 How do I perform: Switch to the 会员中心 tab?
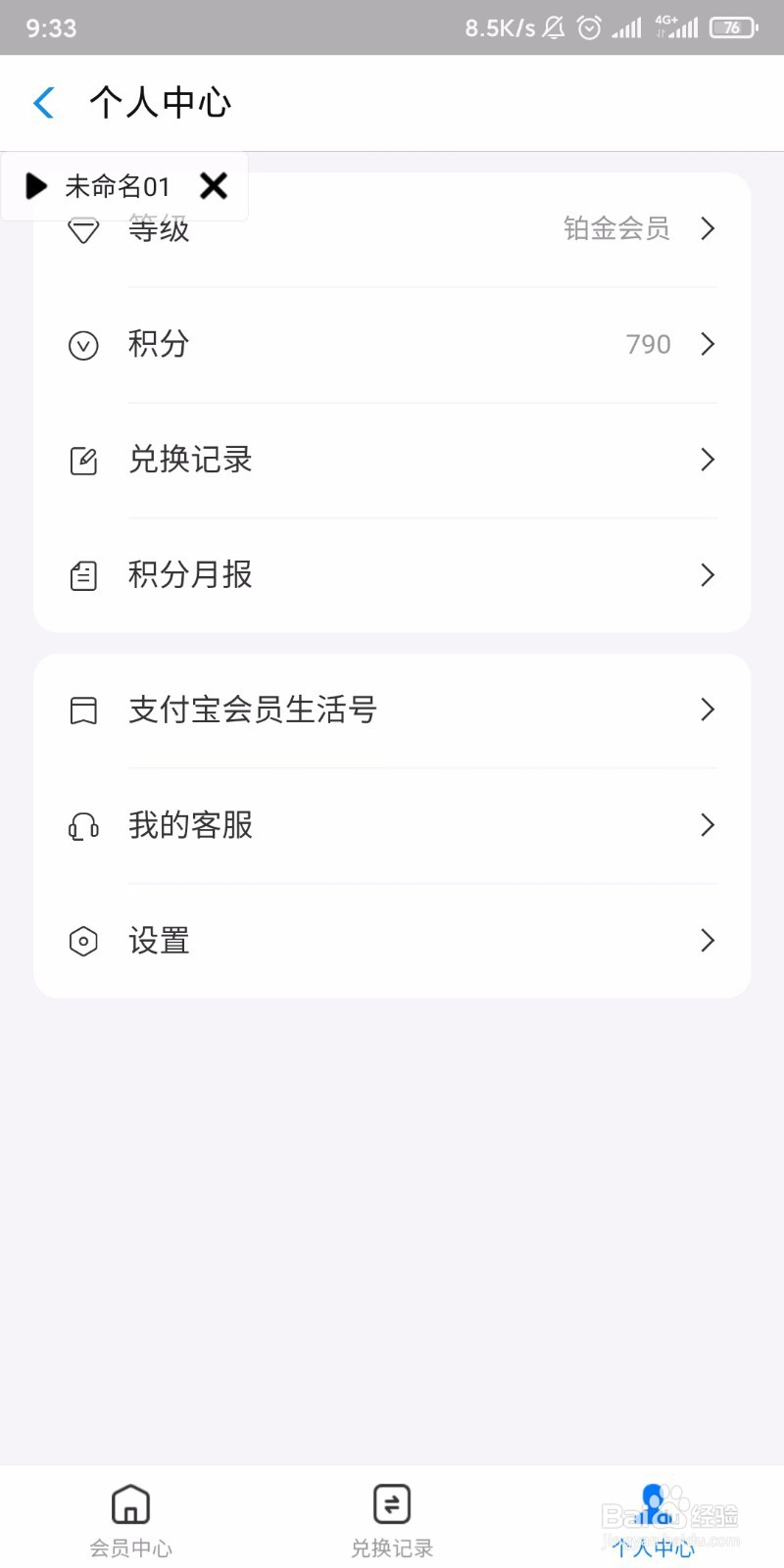click(x=130, y=1520)
